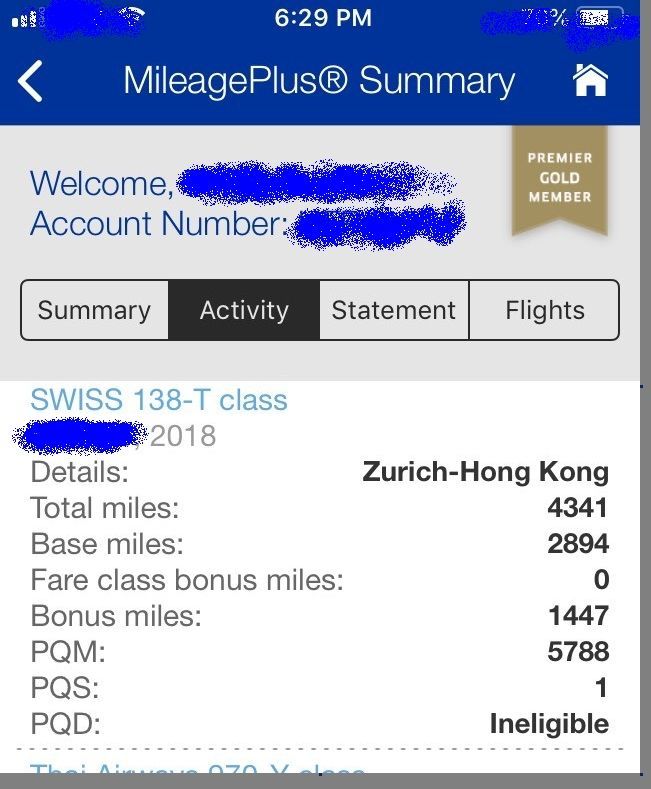
Task: Switch to the Summary tab
Action: 95,310
